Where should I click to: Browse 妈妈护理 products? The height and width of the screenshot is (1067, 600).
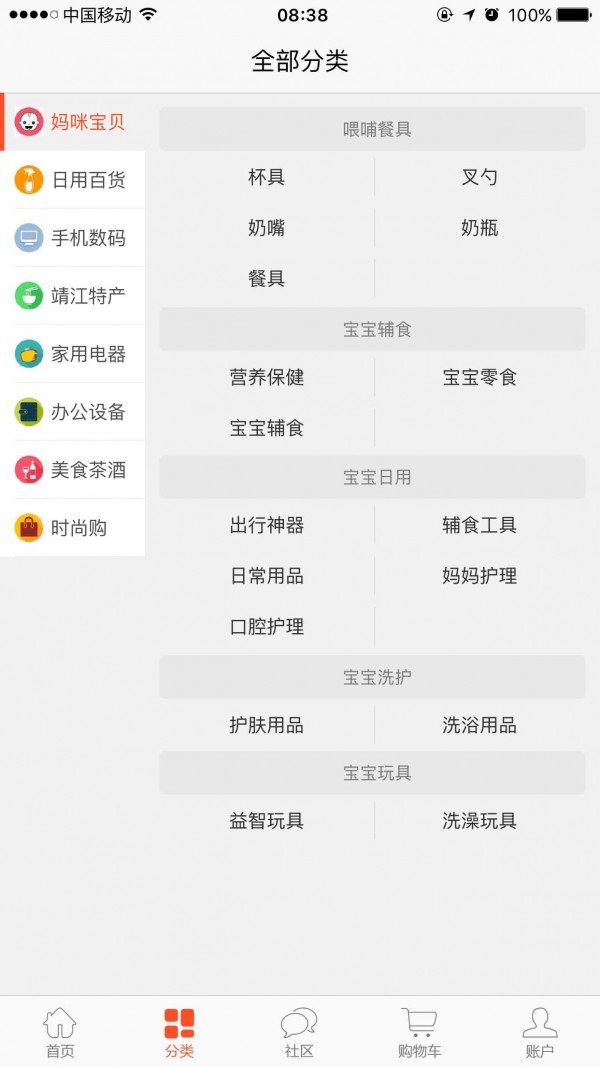[x=479, y=576]
